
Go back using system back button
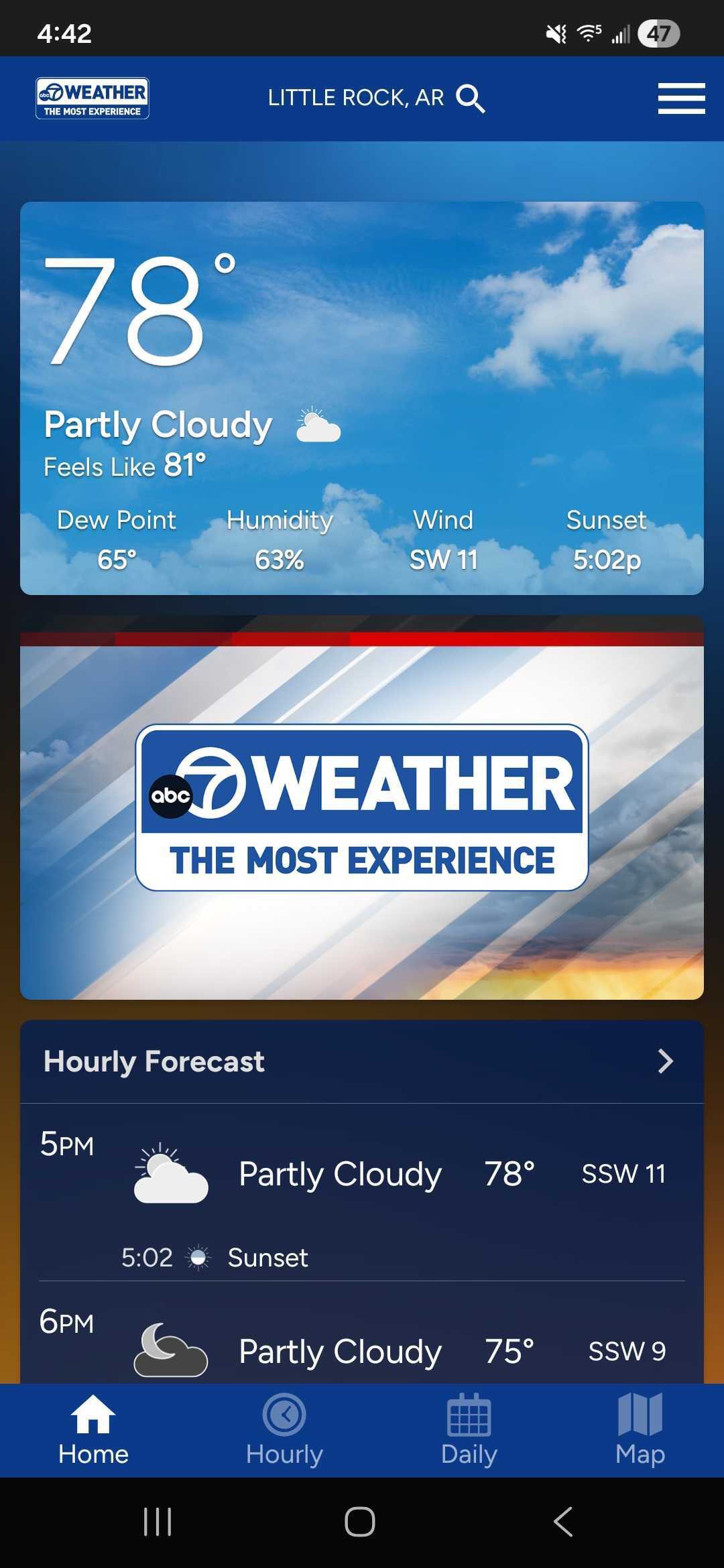coord(563,1522)
